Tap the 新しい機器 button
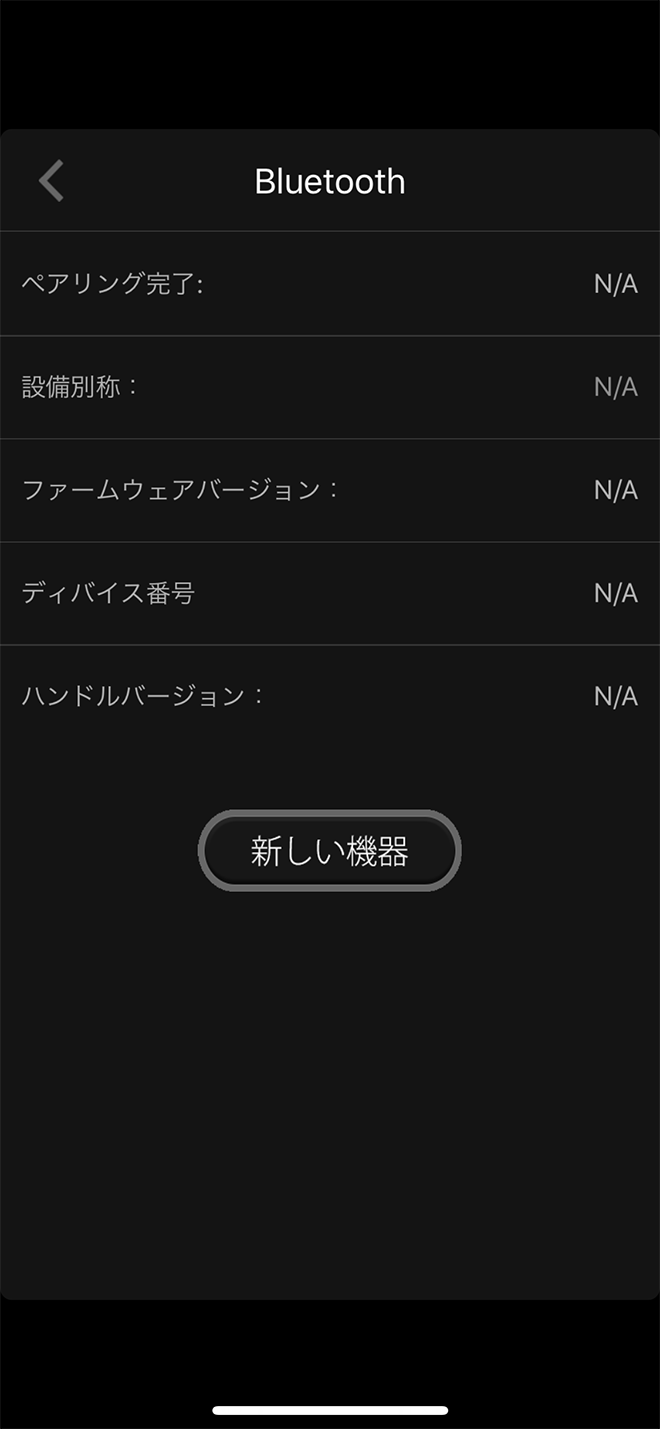The height and width of the screenshot is (1429, 660). (x=329, y=851)
